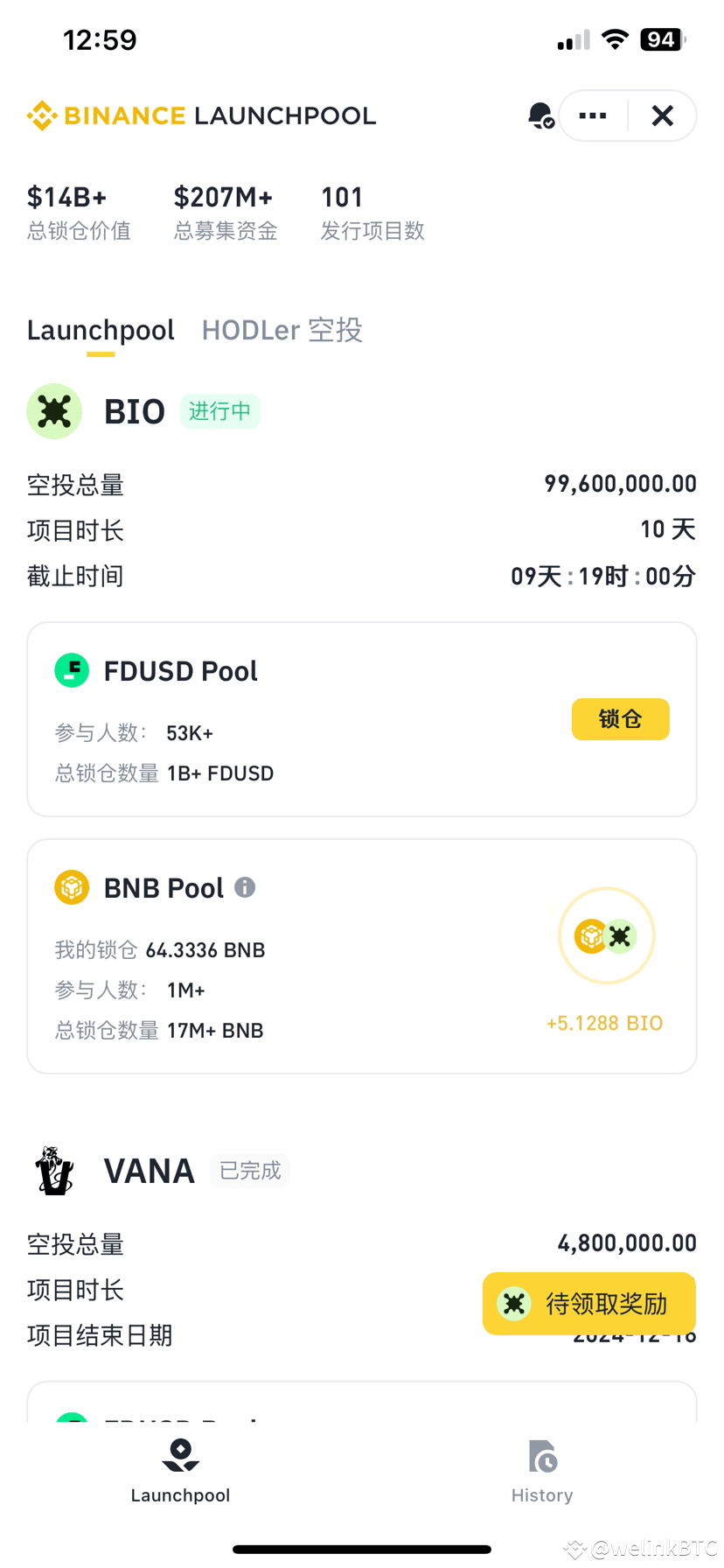Select the green FDUSD Pool coin icon
The width and height of the screenshot is (724, 1568).
[72, 670]
